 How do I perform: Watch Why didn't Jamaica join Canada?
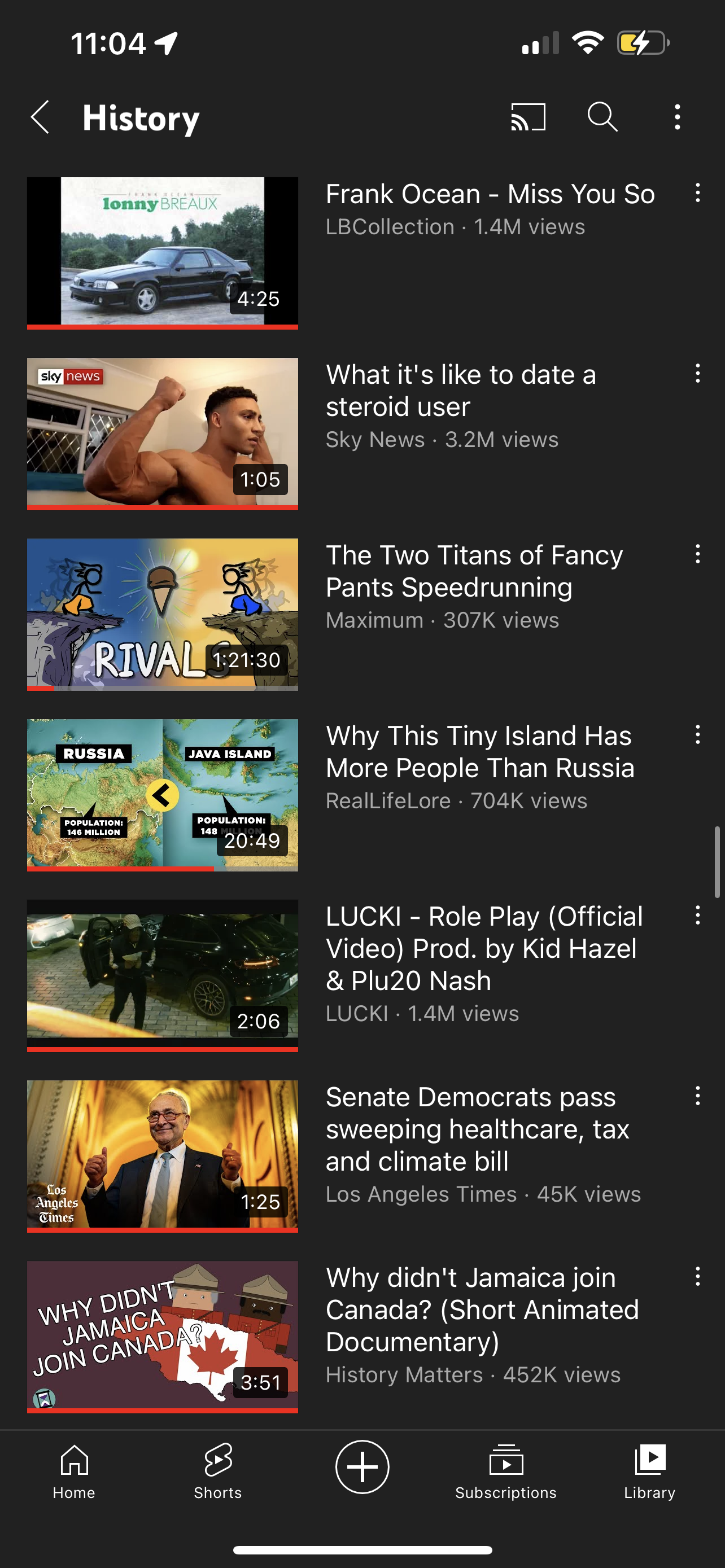(163, 1337)
